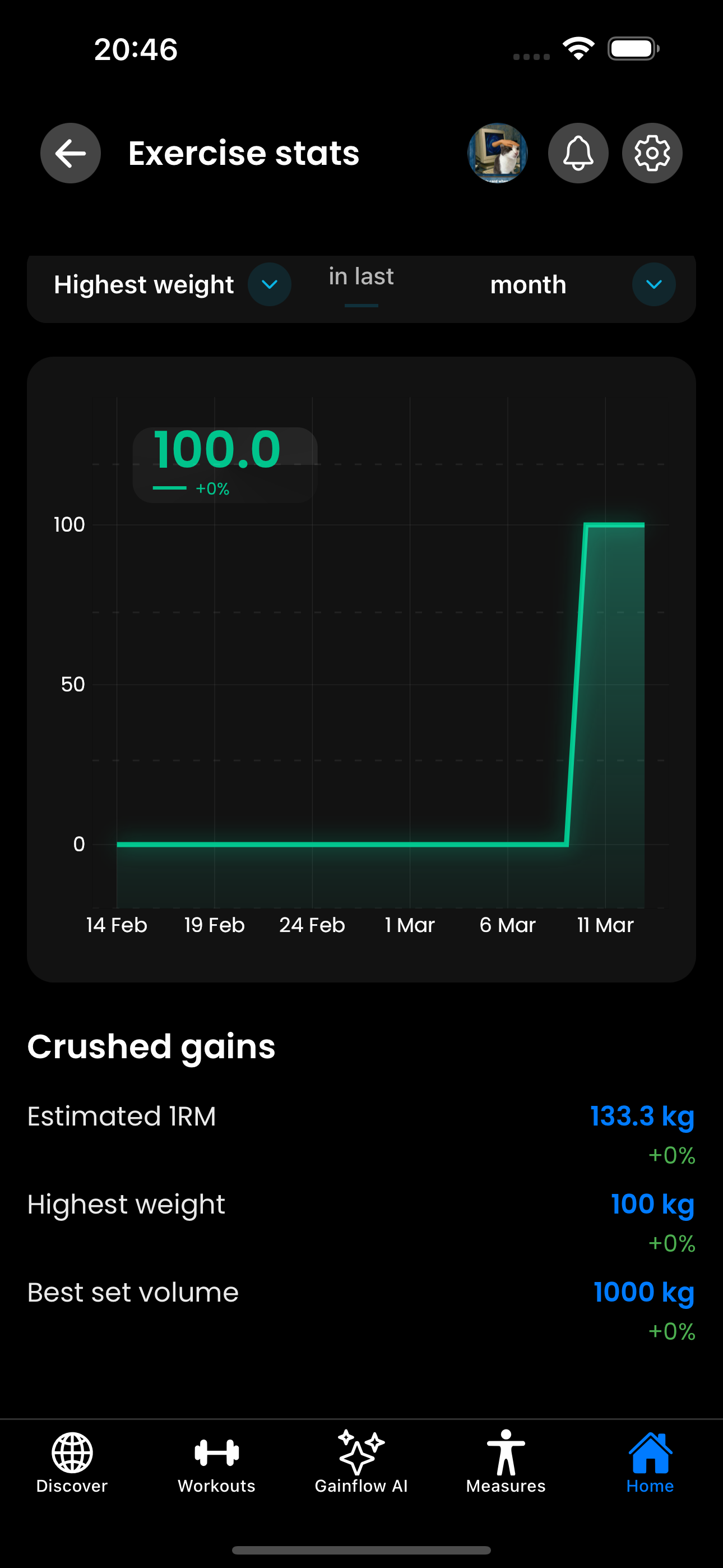Open the month time-range dropdown

click(653, 284)
